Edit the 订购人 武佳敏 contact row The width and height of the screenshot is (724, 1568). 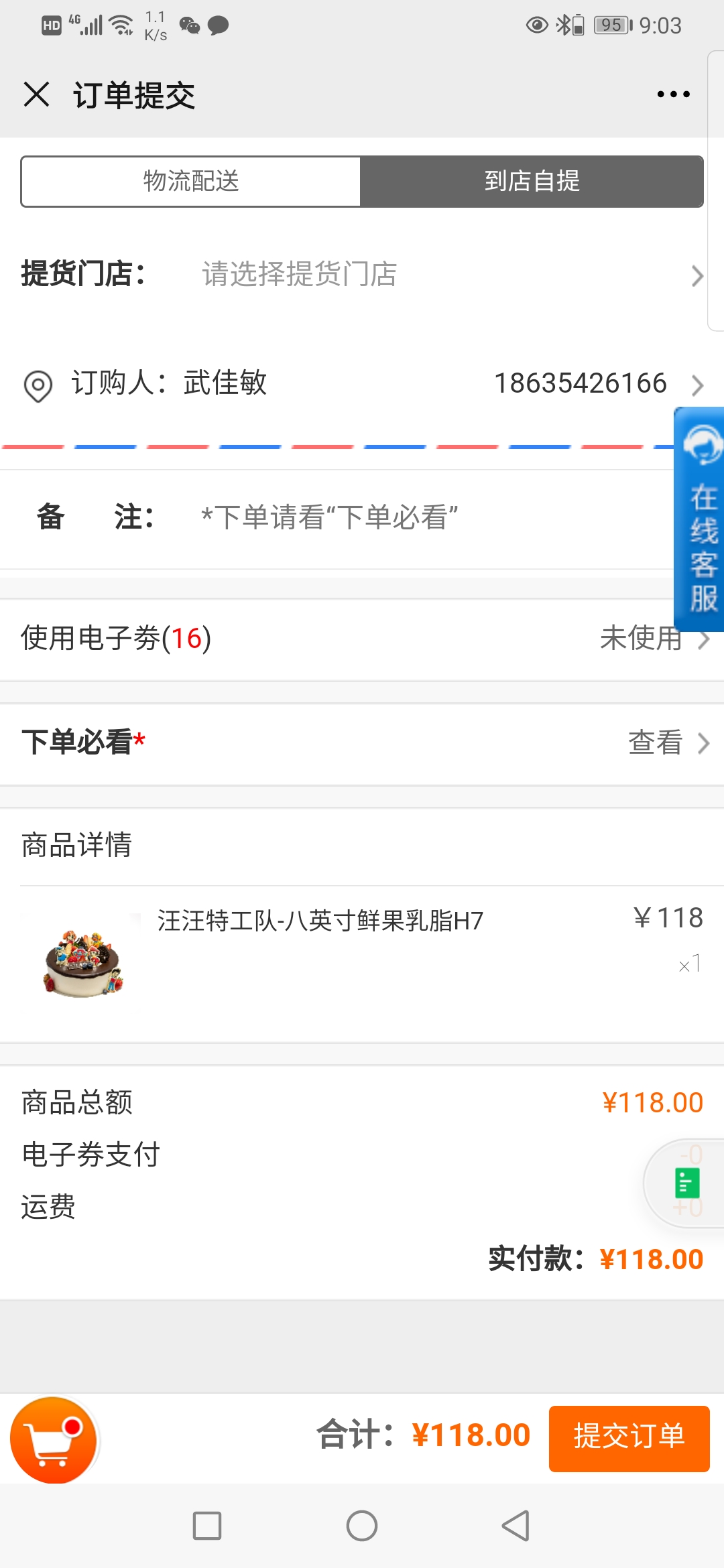(362, 384)
